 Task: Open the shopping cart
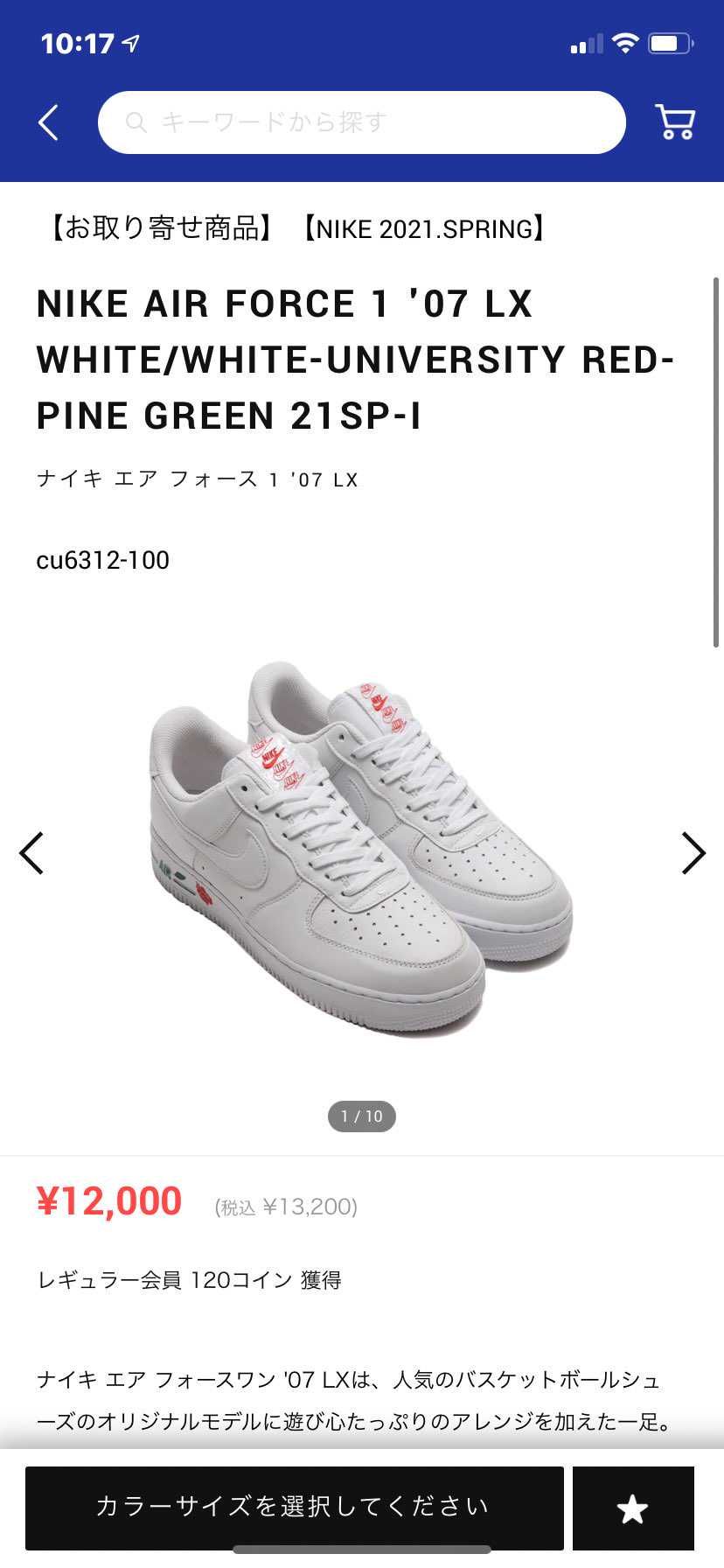point(674,122)
